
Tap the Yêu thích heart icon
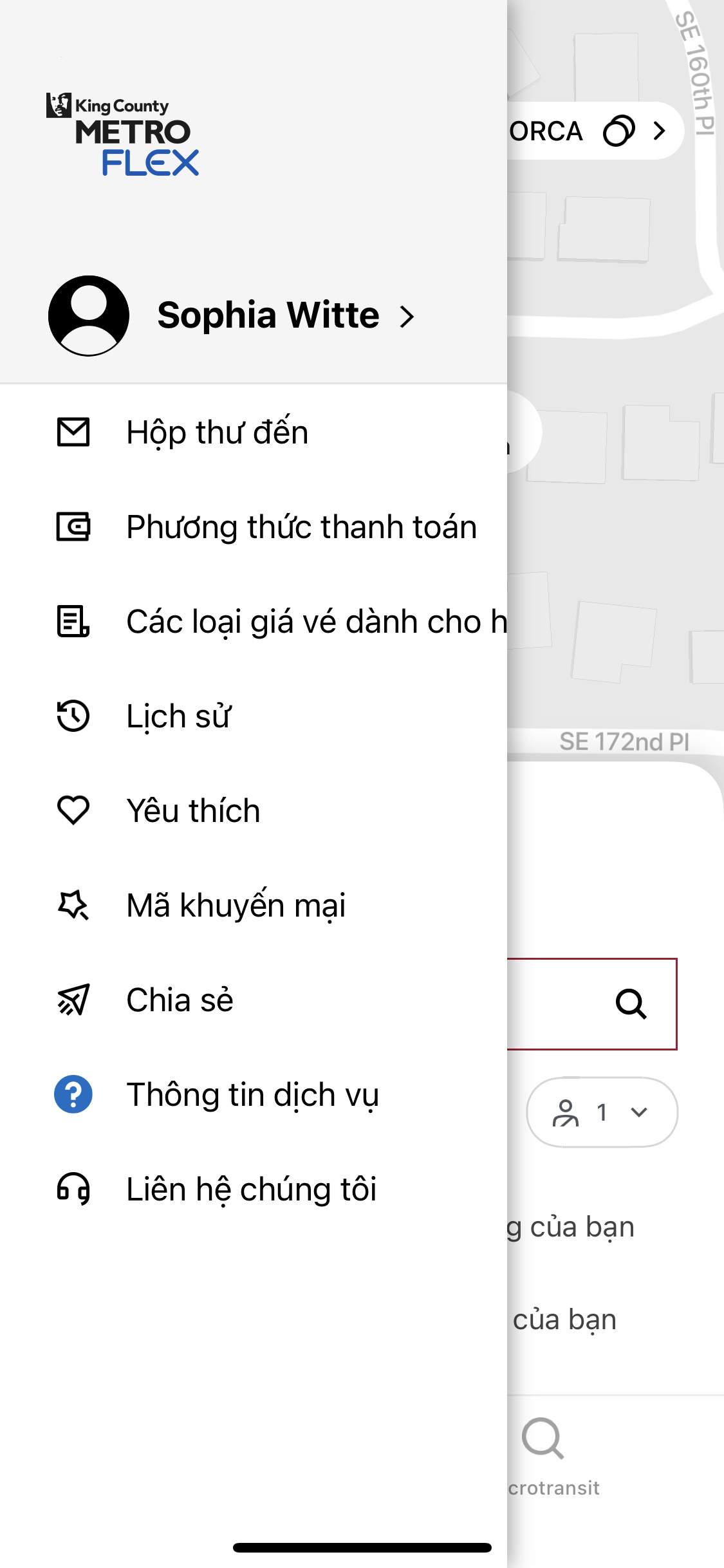point(73,810)
